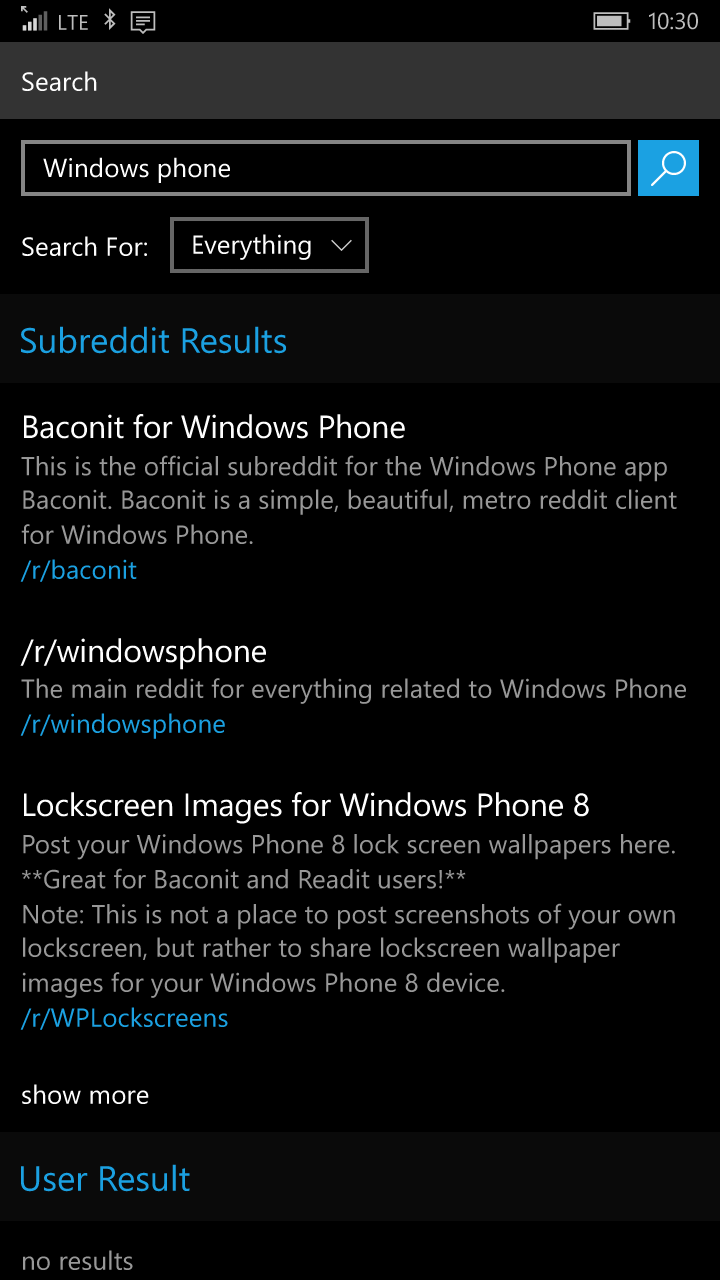The height and width of the screenshot is (1280, 720).
Task: Open the Search For dropdown
Action: (269, 245)
